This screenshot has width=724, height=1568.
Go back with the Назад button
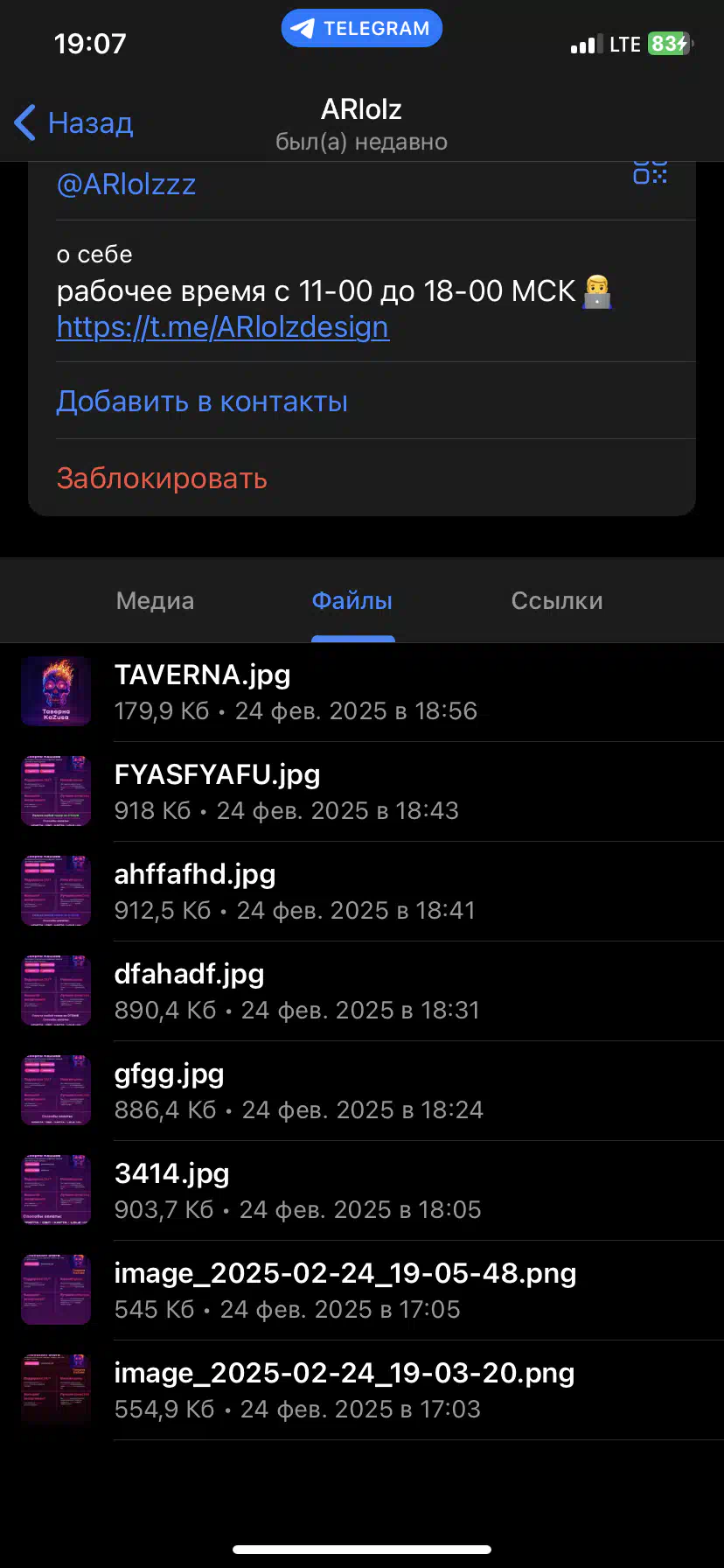(x=74, y=123)
